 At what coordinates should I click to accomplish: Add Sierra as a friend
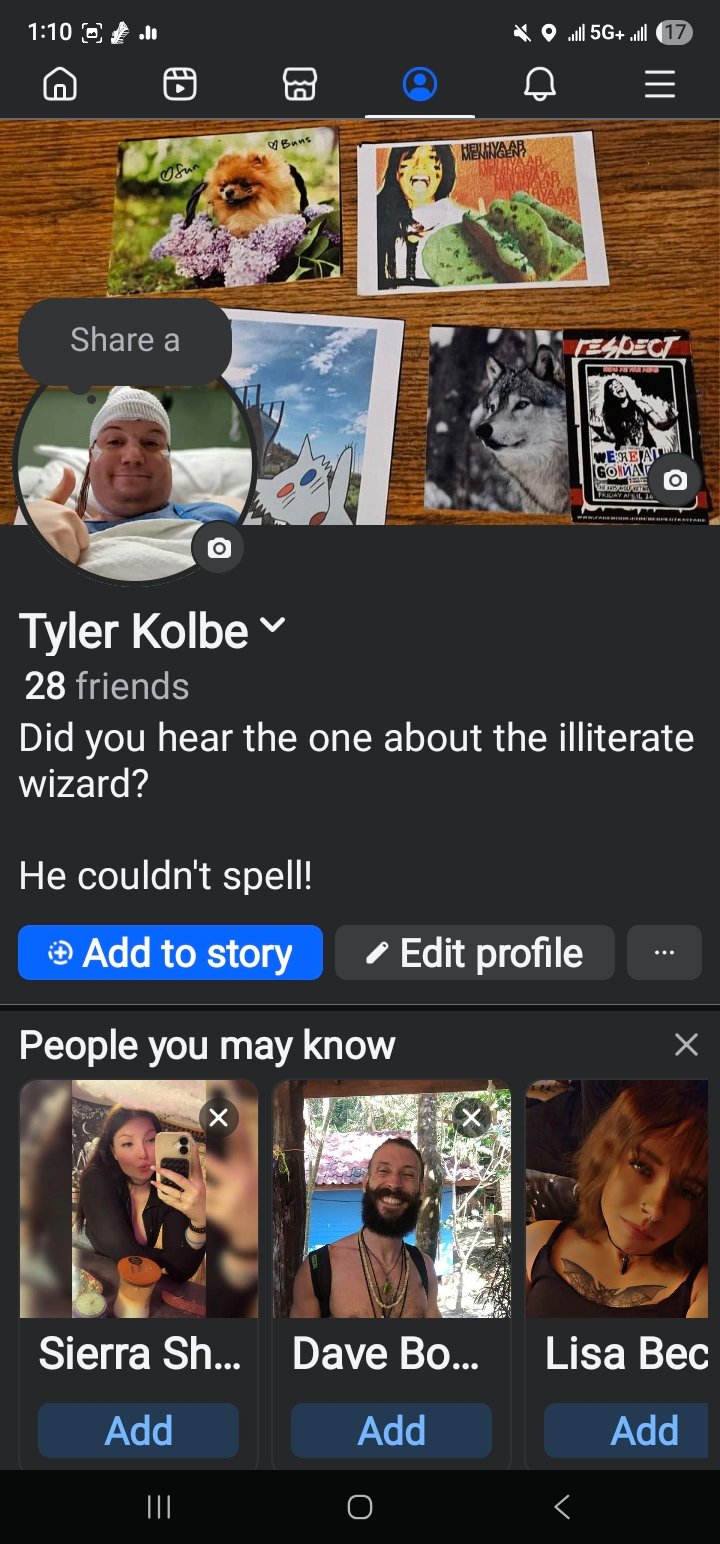click(x=139, y=1430)
